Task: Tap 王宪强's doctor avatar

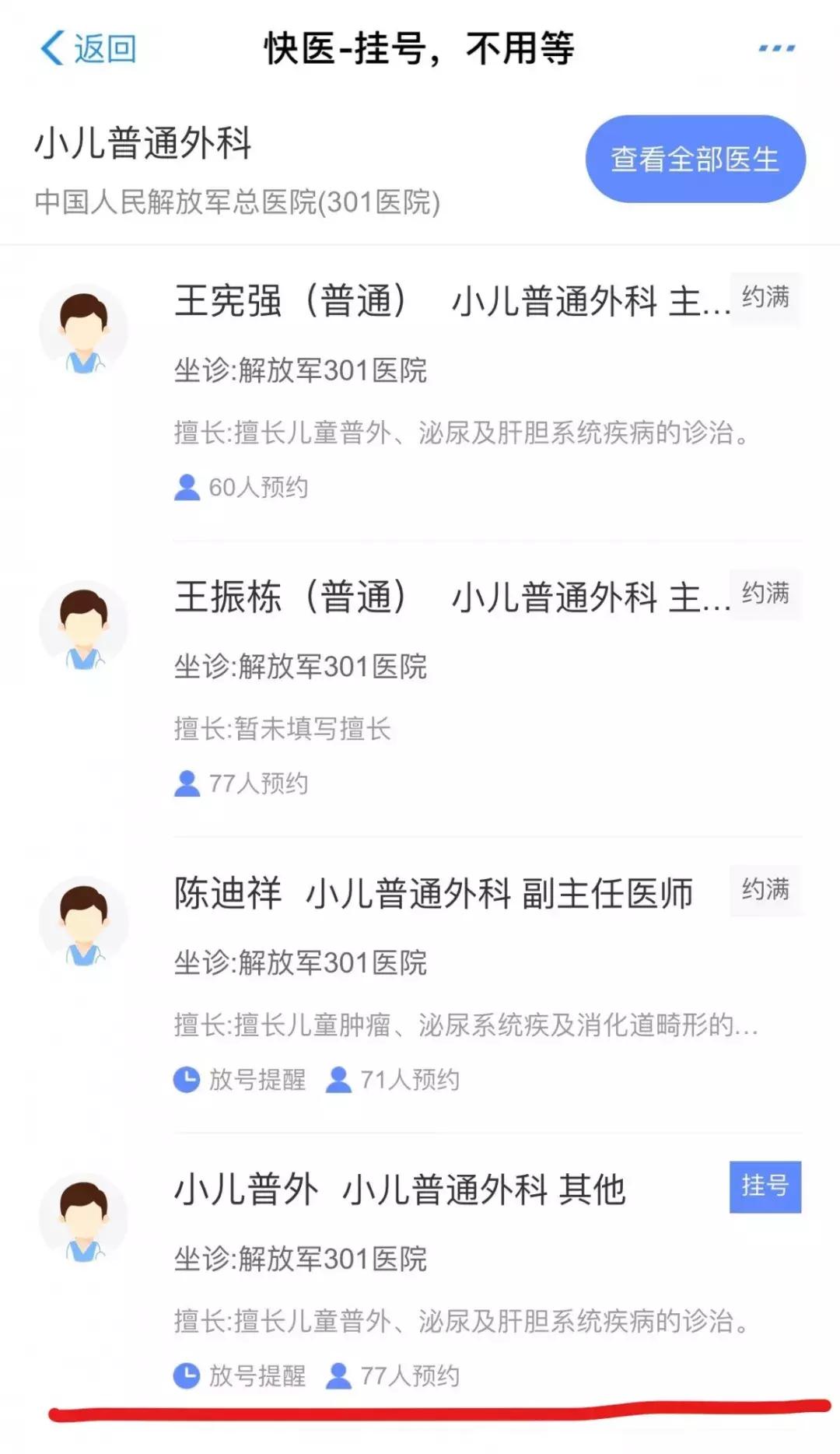Action: [x=86, y=330]
